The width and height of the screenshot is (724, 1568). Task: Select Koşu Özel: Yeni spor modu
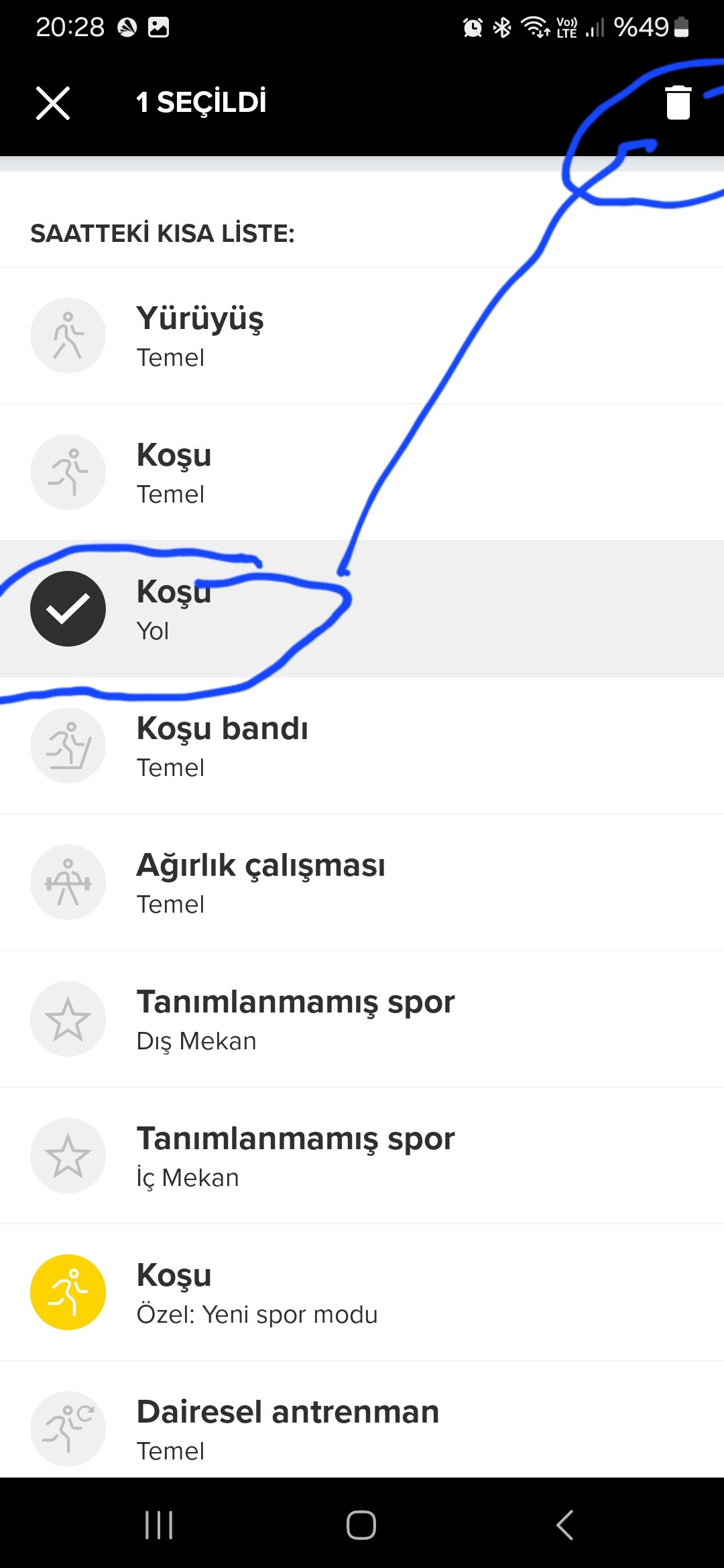[x=362, y=1293]
